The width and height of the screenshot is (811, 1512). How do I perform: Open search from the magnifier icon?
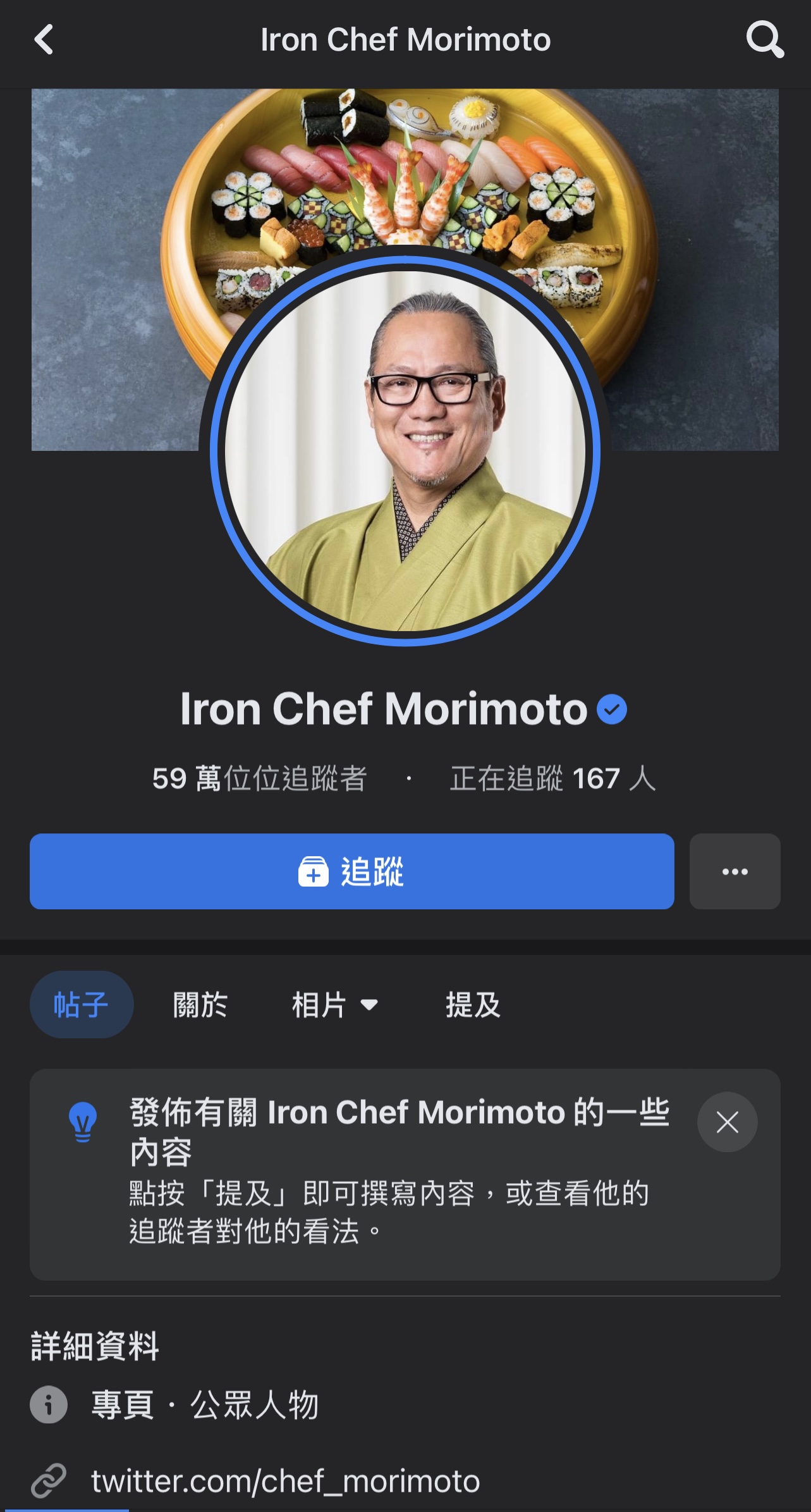point(764,40)
